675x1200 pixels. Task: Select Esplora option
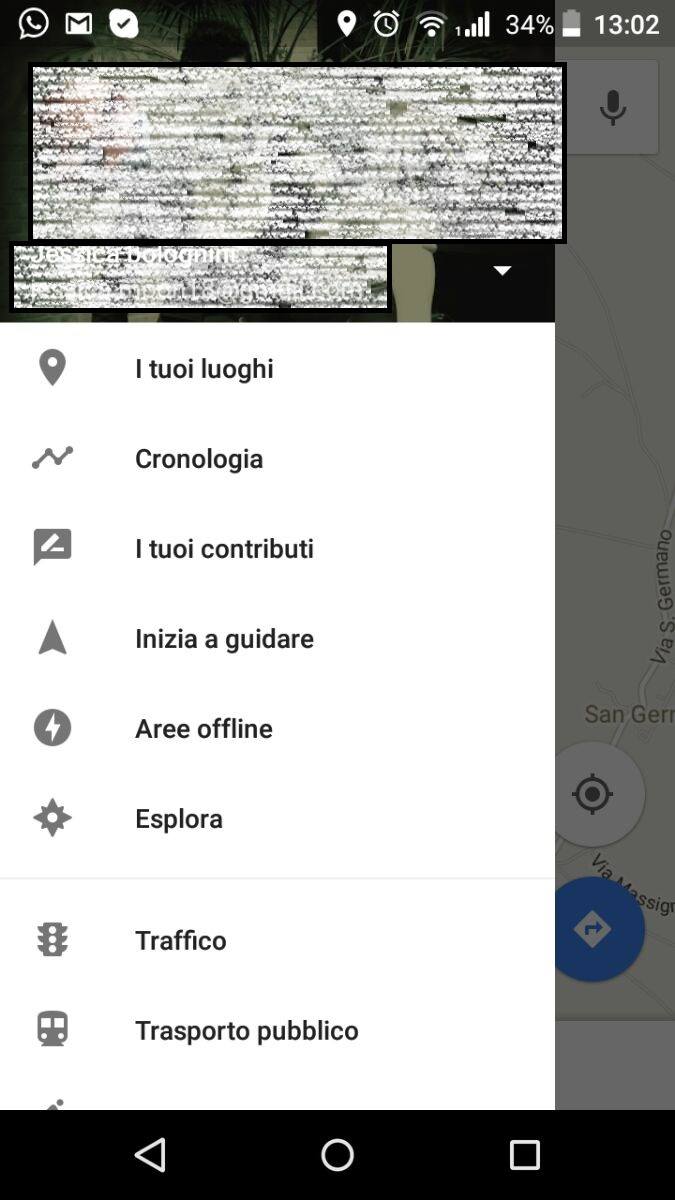[178, 819]
